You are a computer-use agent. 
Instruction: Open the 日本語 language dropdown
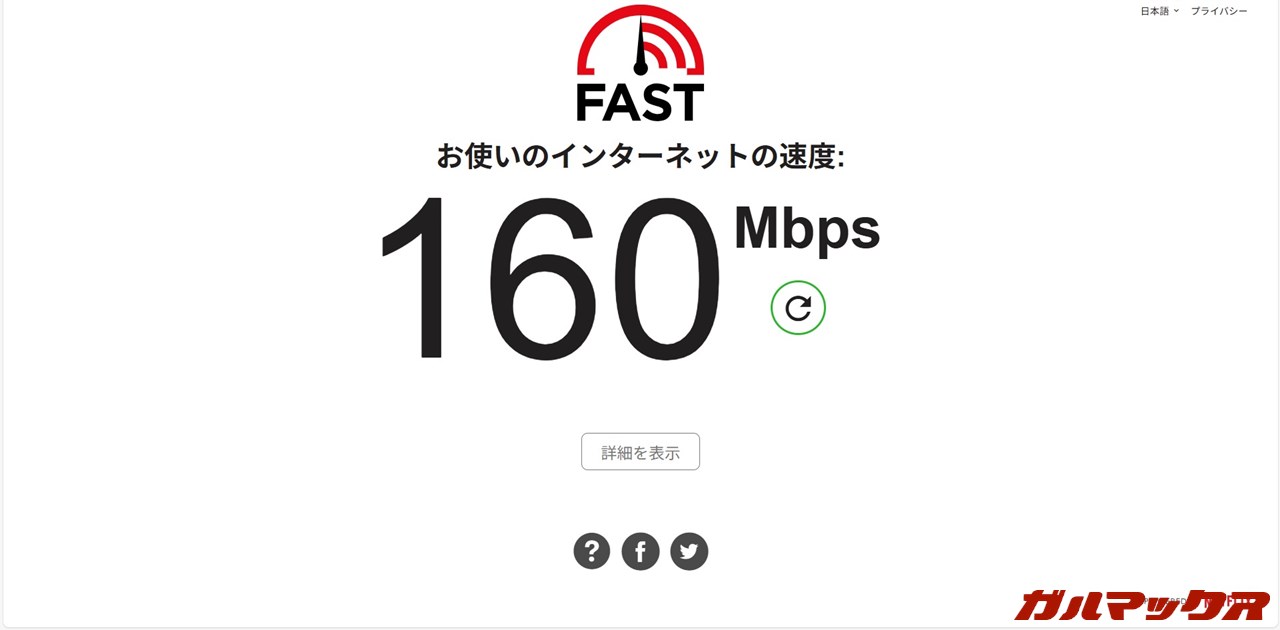1159,11
